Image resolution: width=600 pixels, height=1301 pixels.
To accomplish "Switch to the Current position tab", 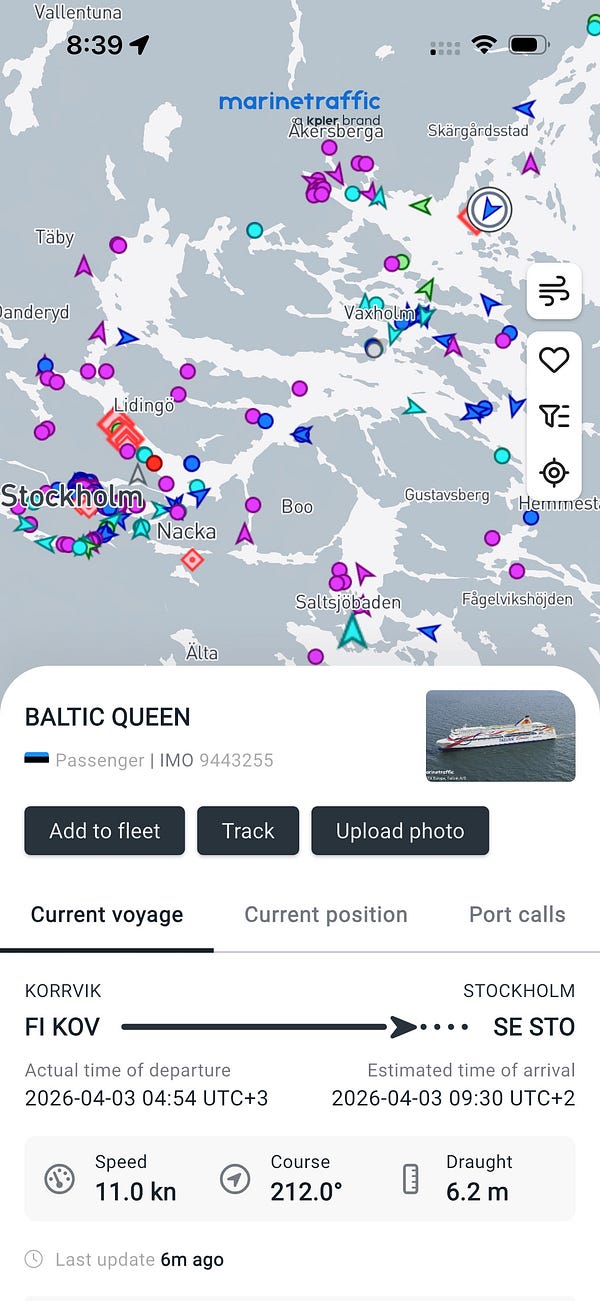I will pos(326,914).
